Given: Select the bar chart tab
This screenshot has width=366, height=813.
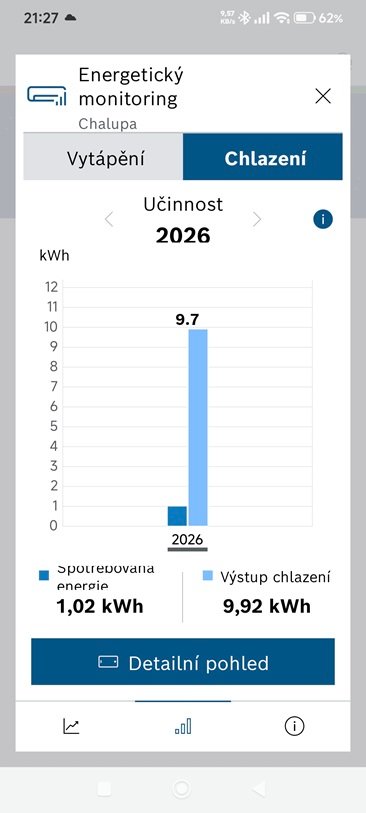Looking at the screenshot, I should point(183,726).
